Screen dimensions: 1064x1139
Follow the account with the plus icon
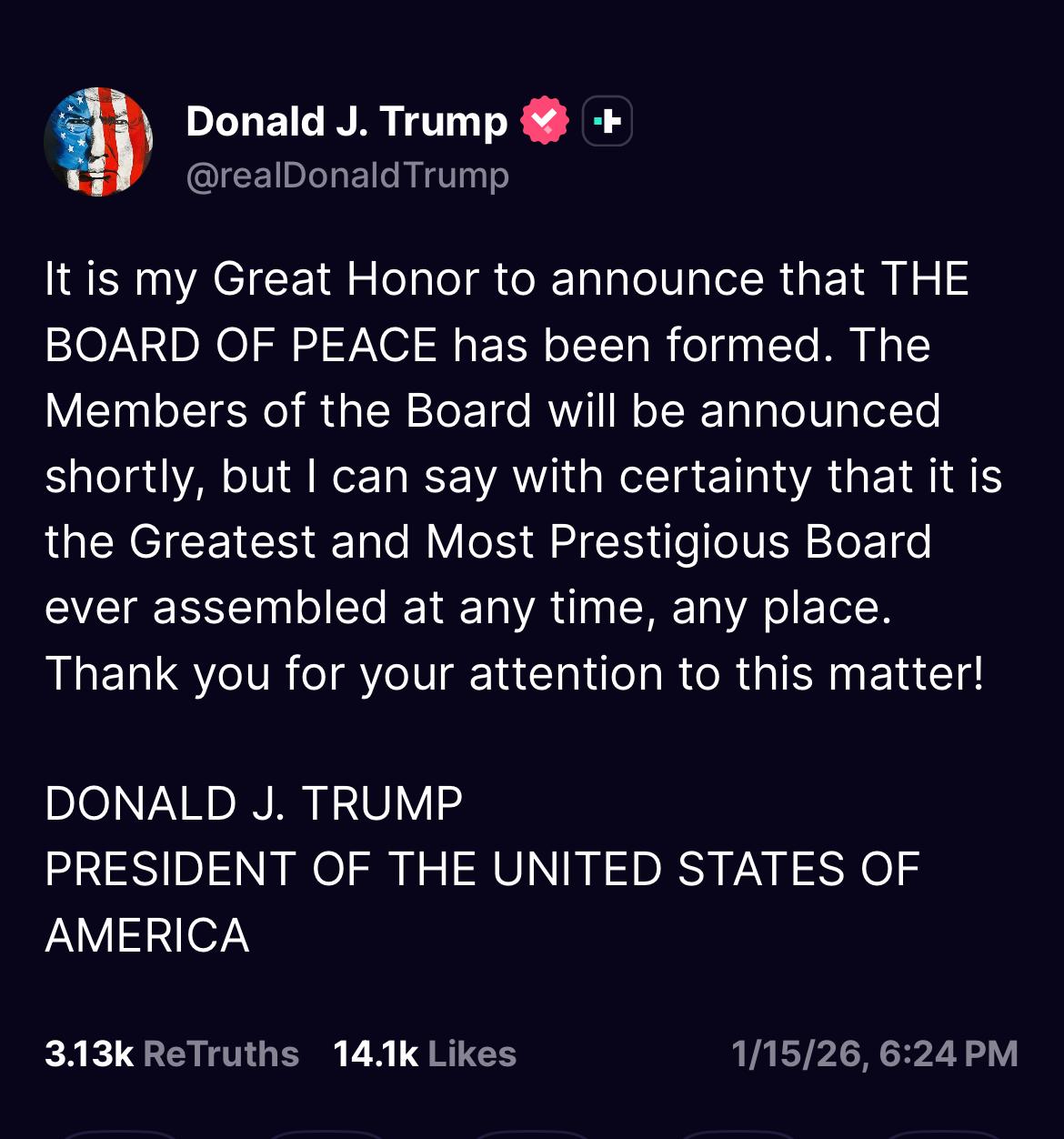607,121
